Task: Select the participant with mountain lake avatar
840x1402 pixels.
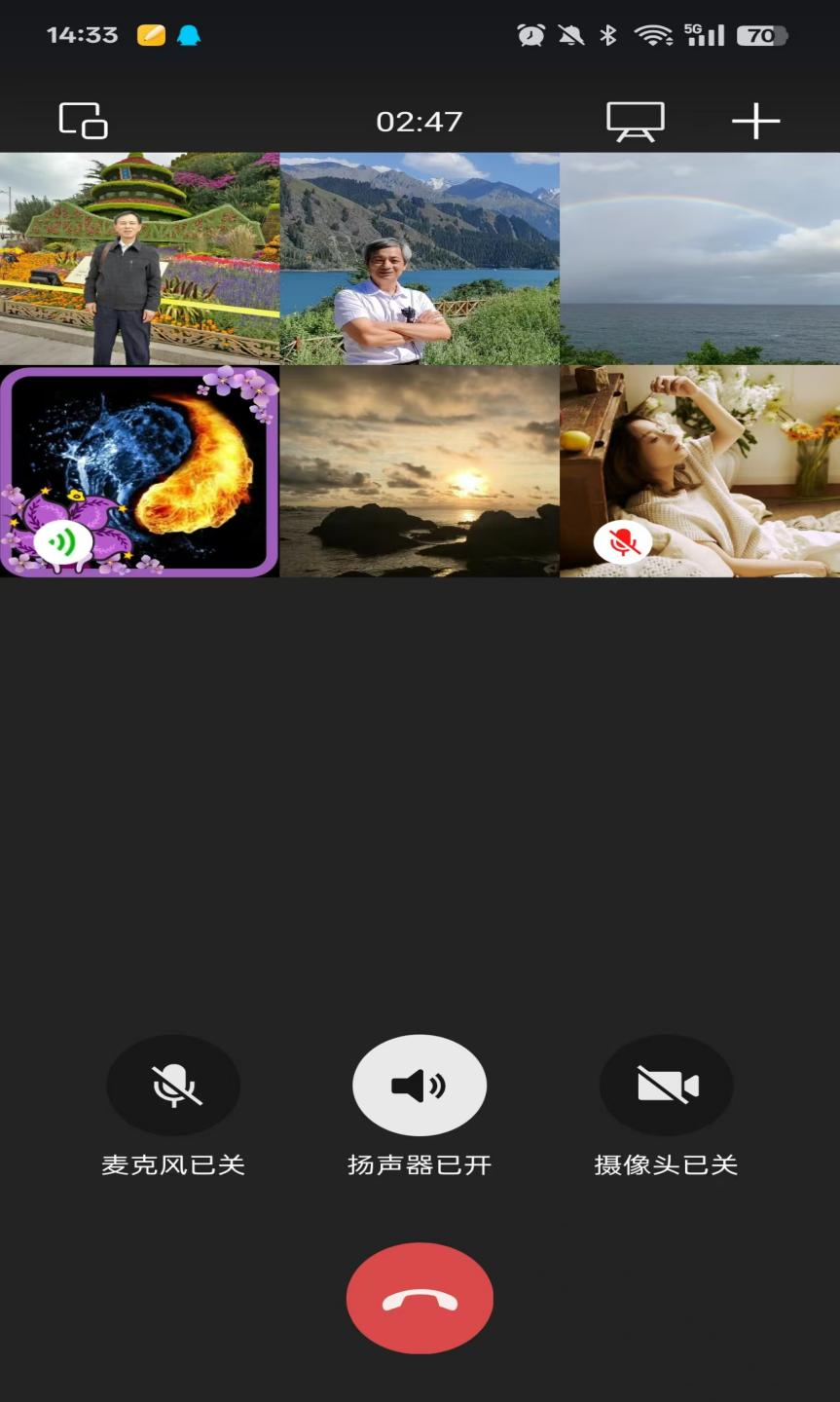Action: (x=420, y=258)
